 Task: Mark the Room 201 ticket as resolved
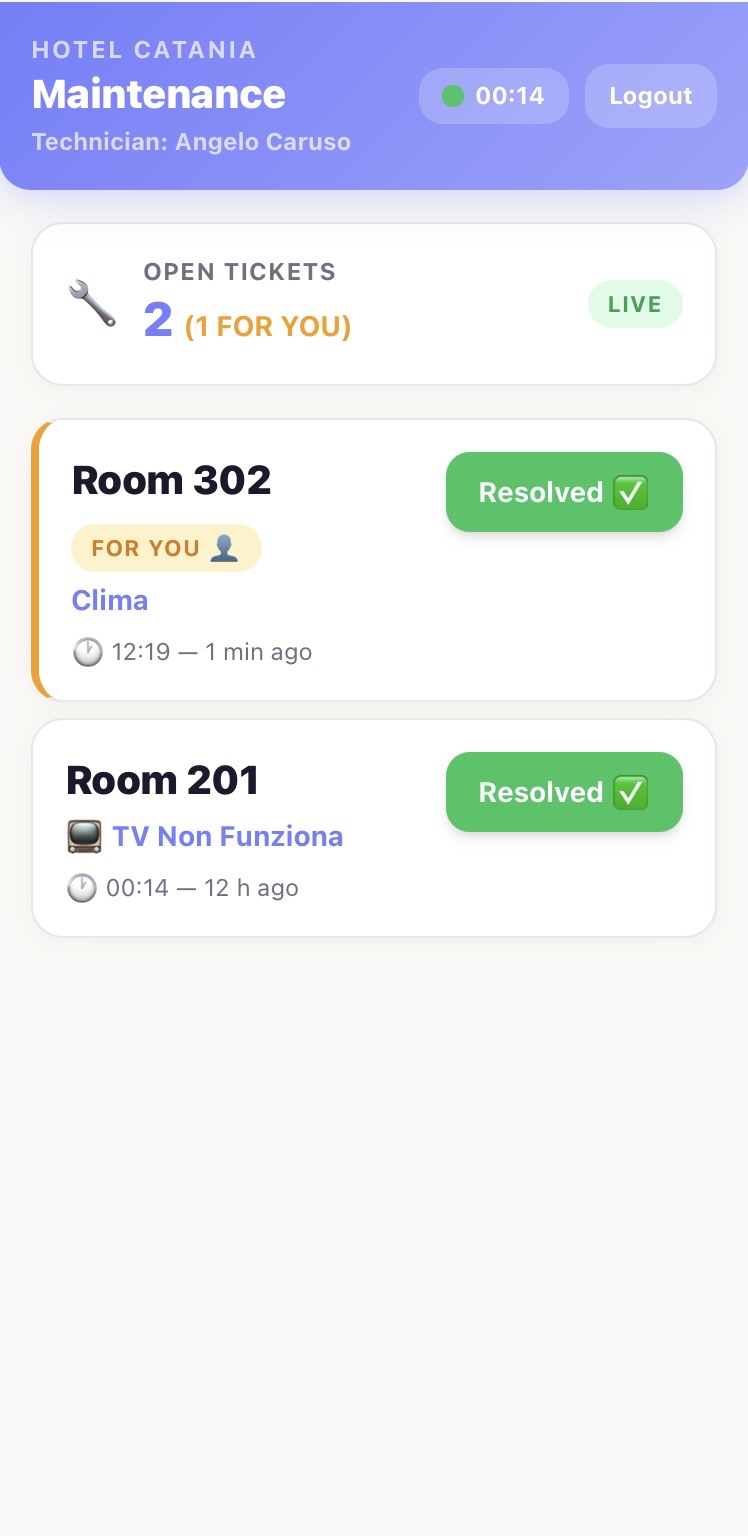564,792
